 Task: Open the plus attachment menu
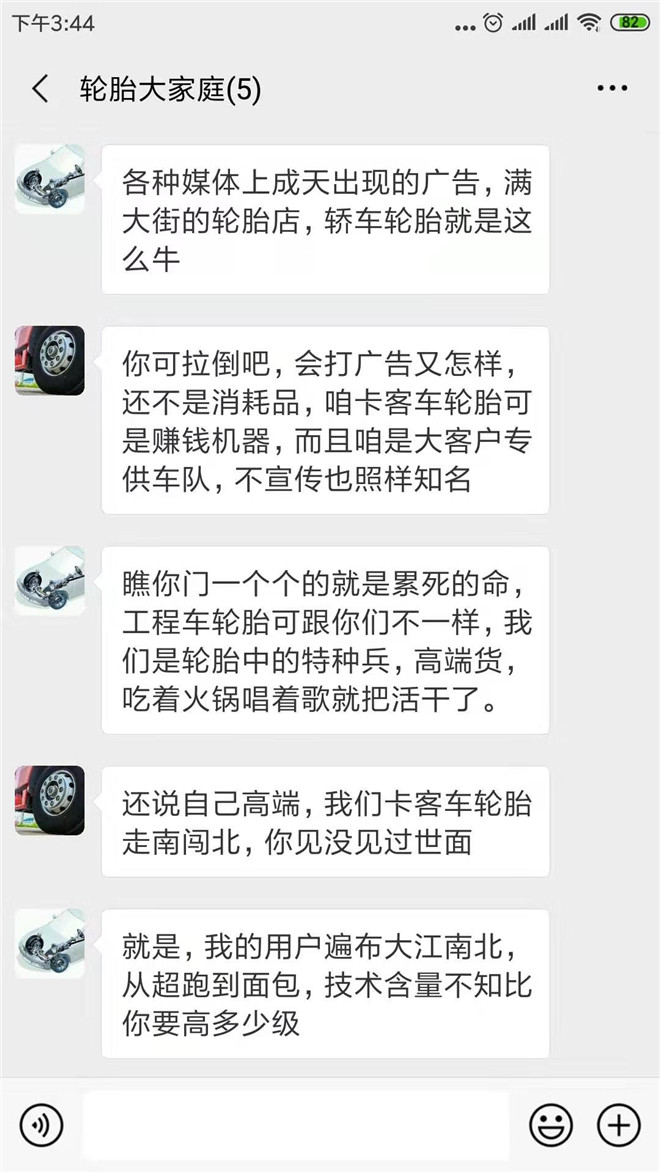618,1125
